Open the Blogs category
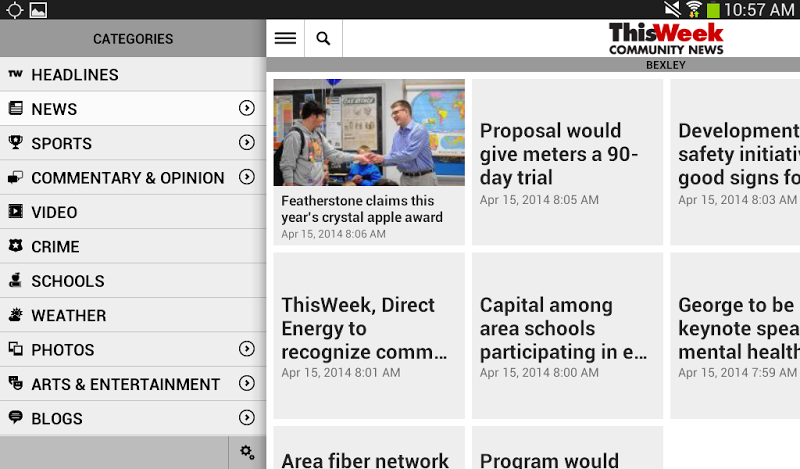Viewport: 800px width, 469px height. point(57,418)
